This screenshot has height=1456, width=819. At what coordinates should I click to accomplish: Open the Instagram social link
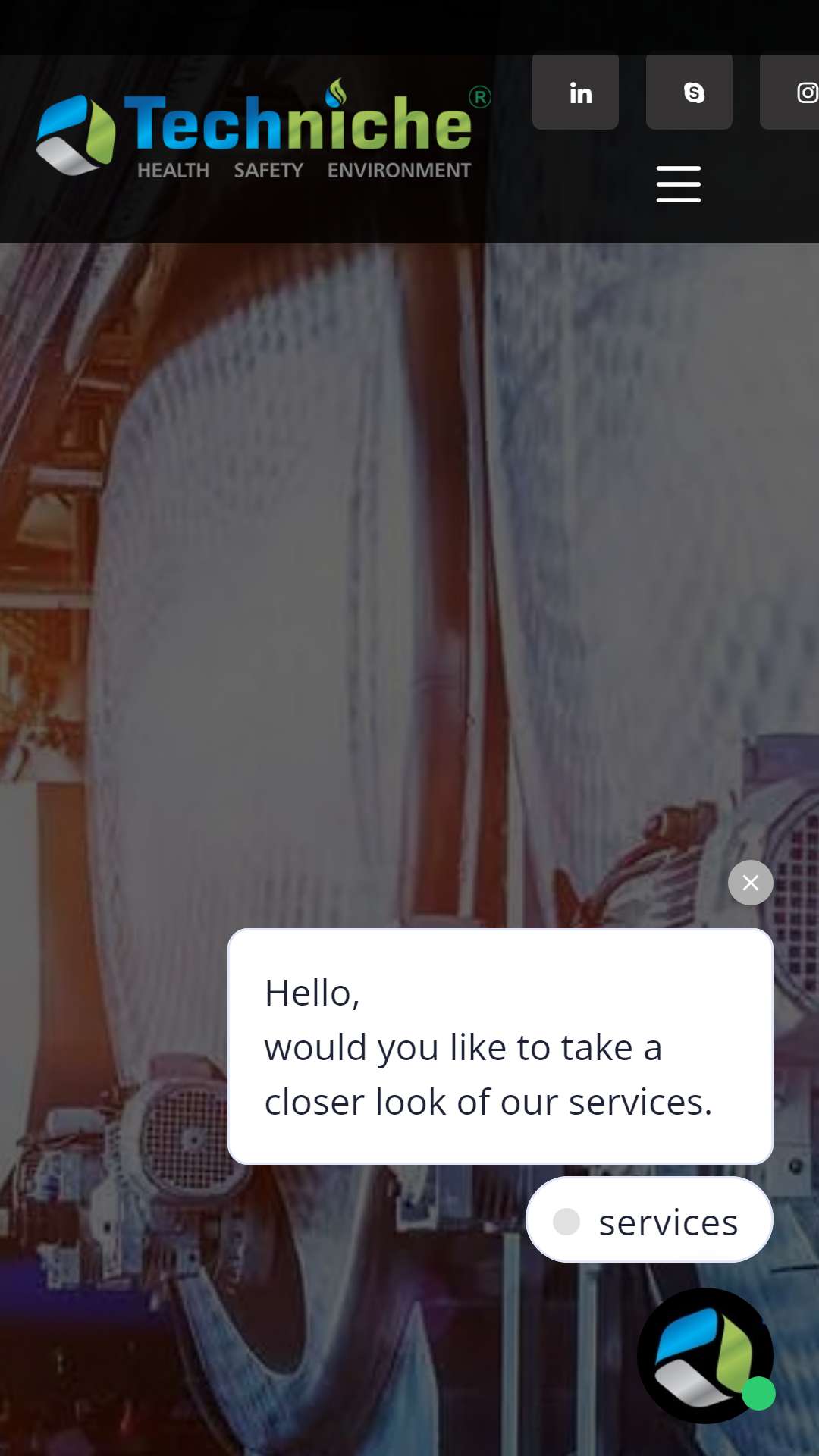(790, 92)
